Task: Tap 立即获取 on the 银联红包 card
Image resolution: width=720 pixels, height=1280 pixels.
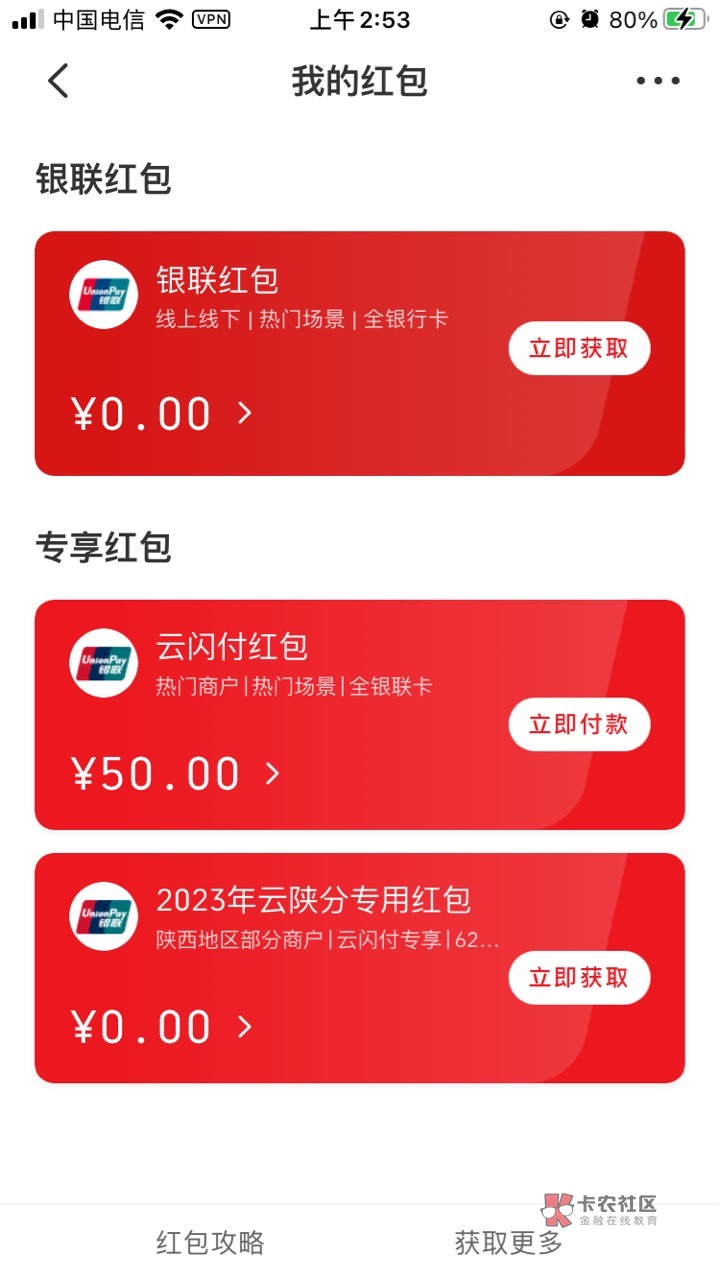Action: (579, 349)
